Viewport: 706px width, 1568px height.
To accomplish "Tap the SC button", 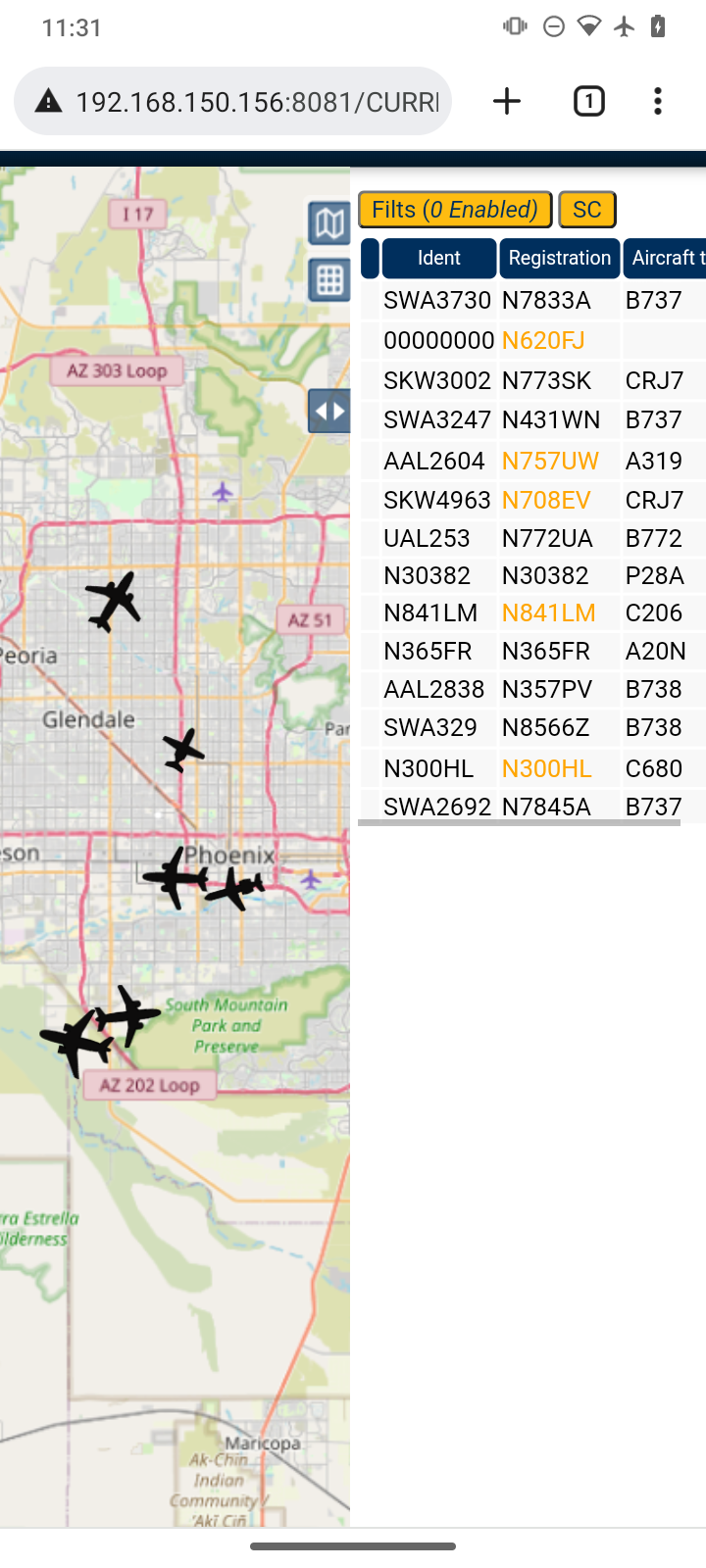I will point(587,210).
